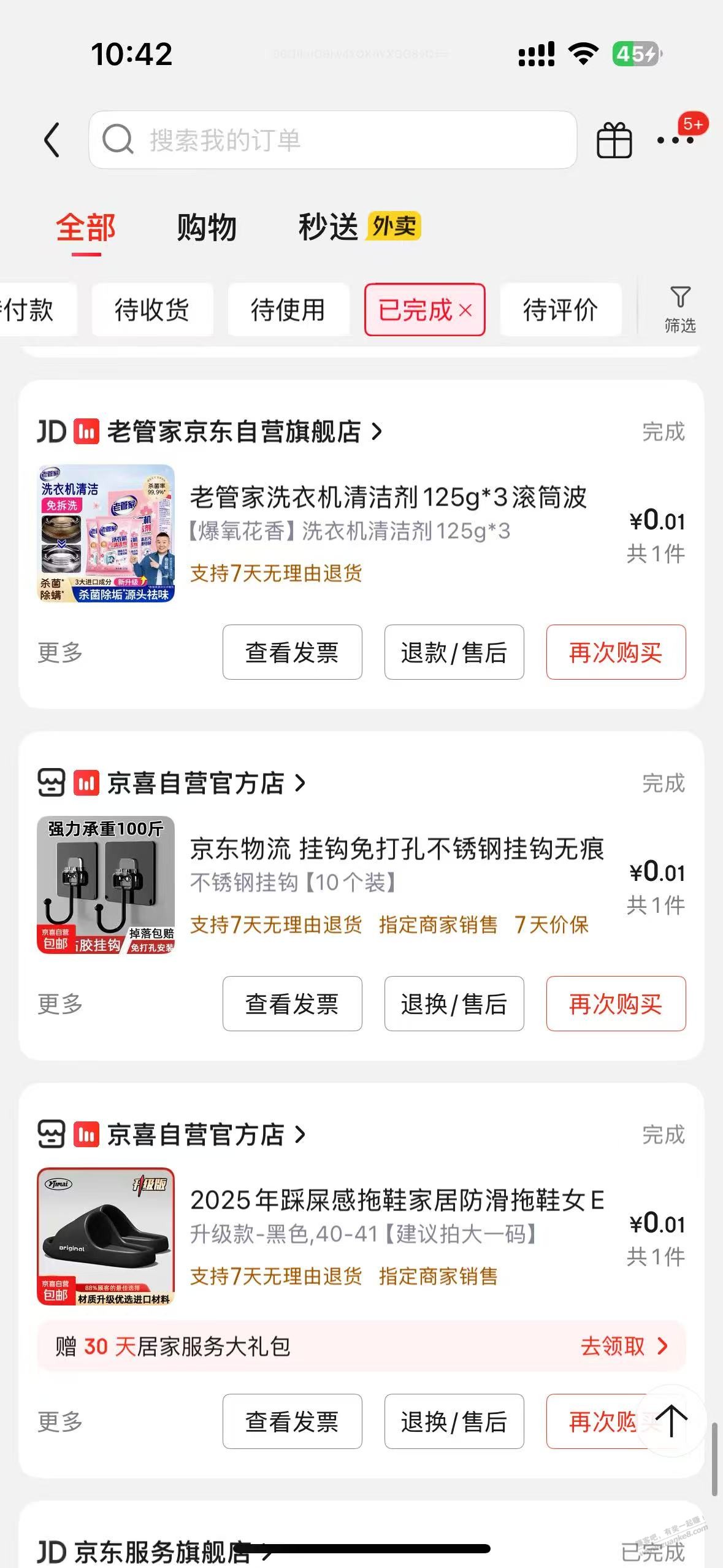Viewport: 723px width, 1568px height.
Task: Buy the 老管家洗衣机清洁剂 again
Action: 616,652
